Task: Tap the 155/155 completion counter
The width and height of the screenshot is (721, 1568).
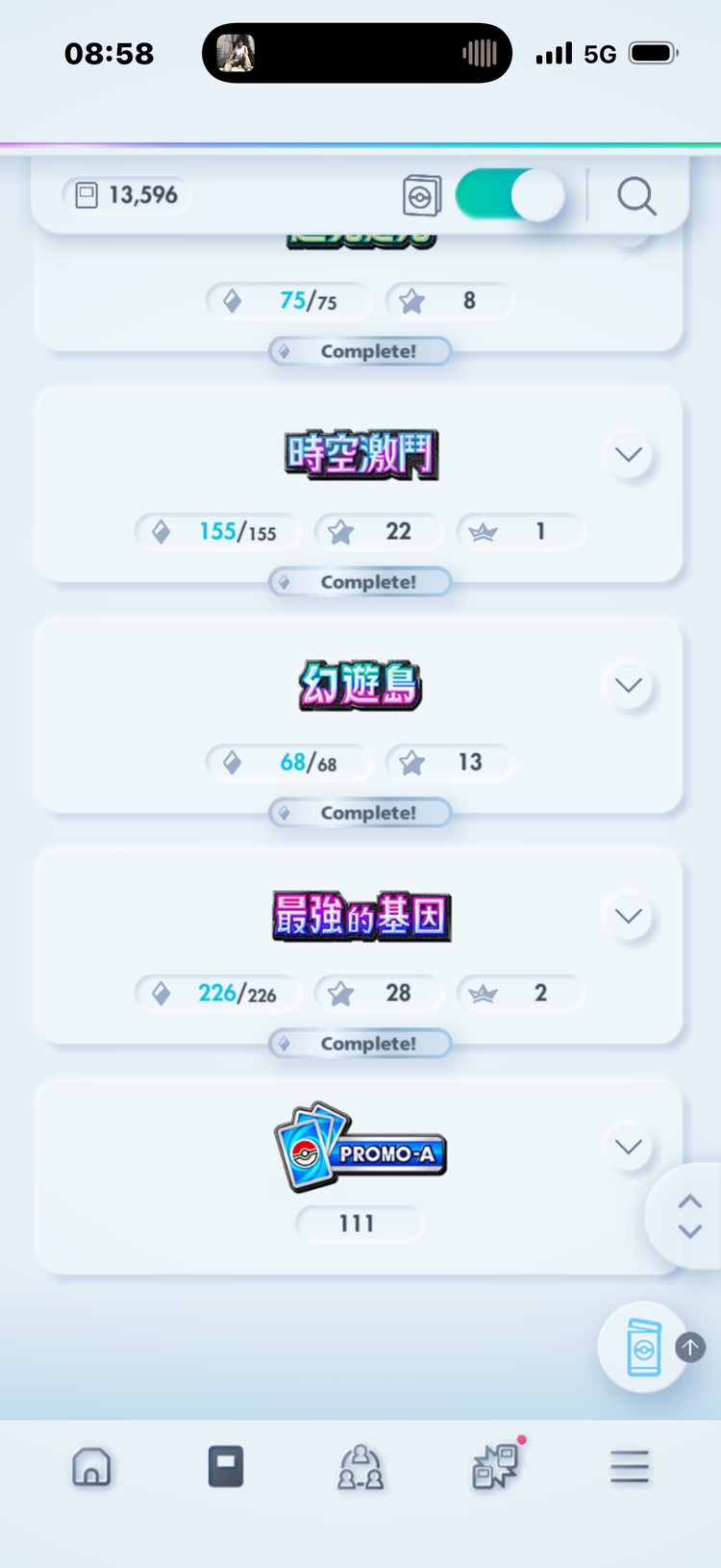Action: [217, 530]
